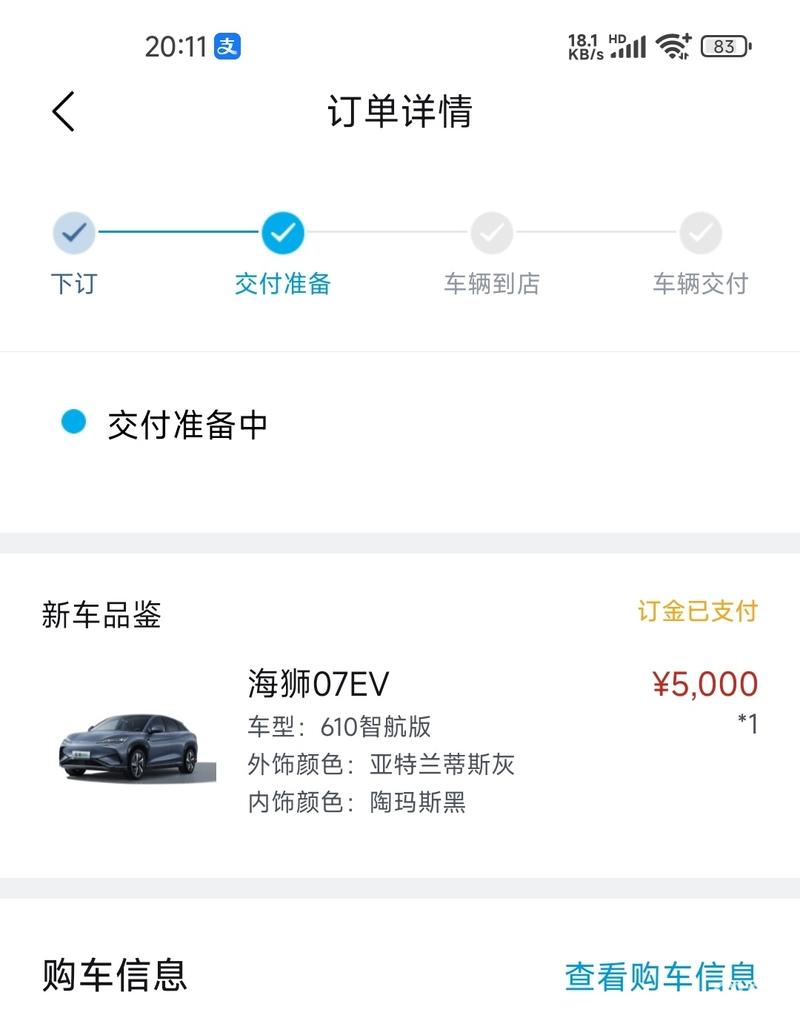Switch to the 车辆到店 stage label
The image size is (800, 1016).
point(491,284)
